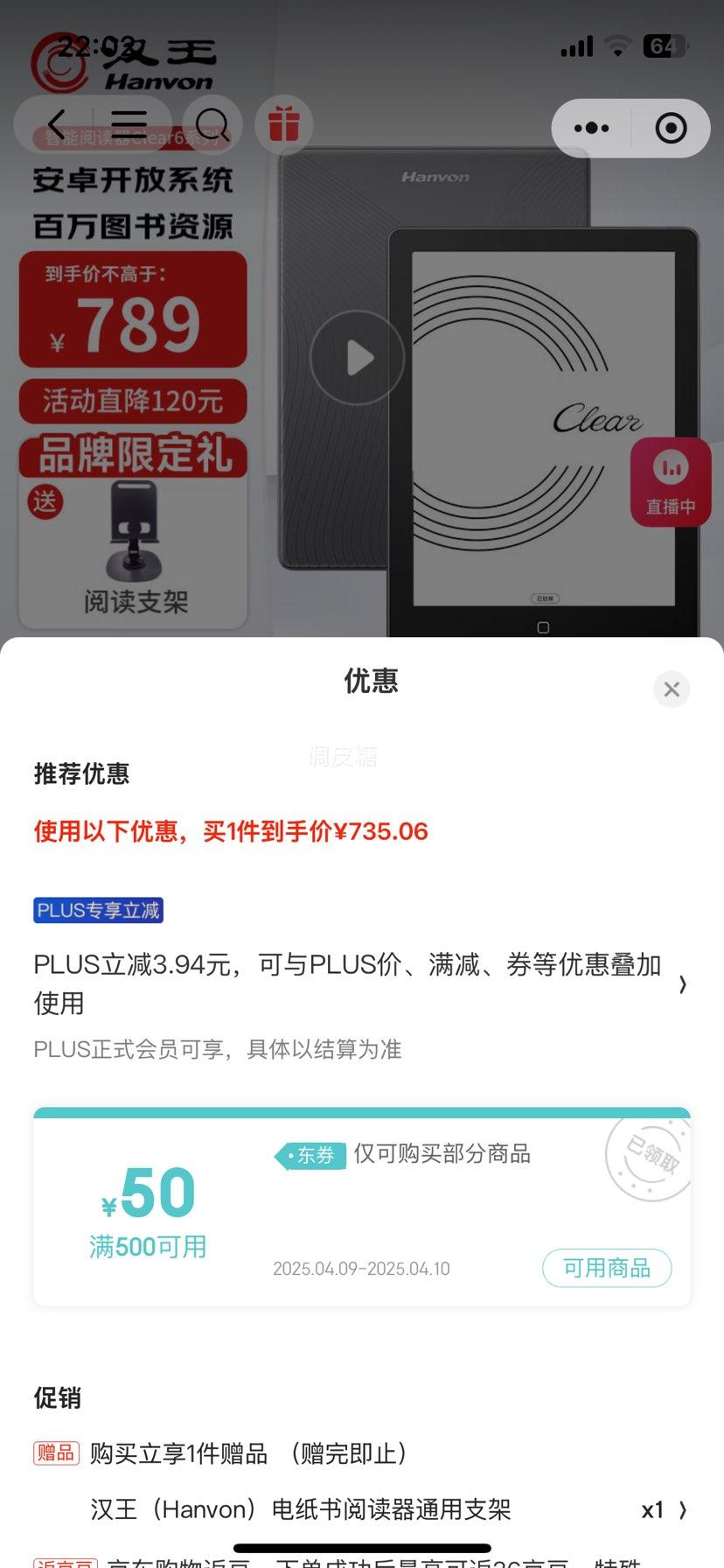
Task: Play the product introduction video
Action: (357, 357)
